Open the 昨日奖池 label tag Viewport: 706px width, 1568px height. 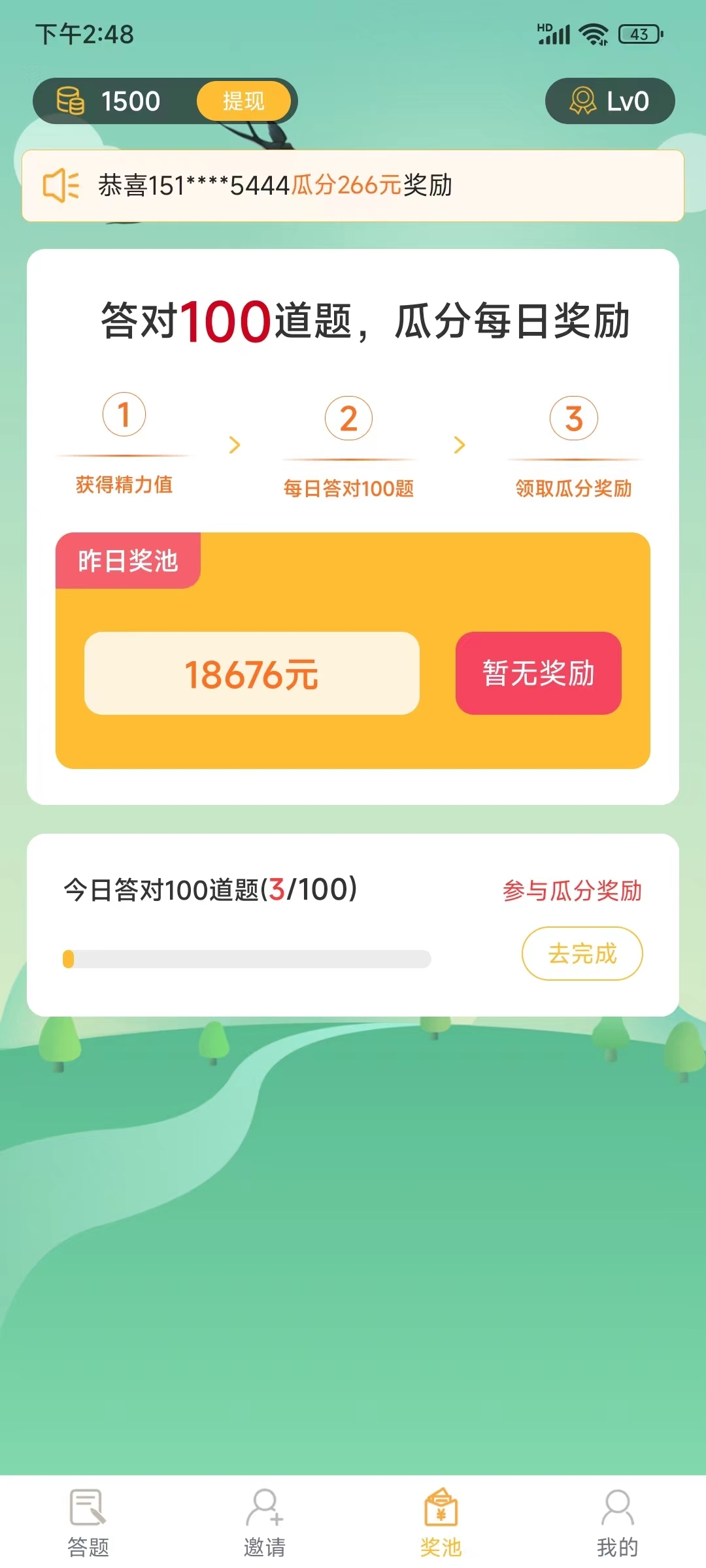(x=127, y=560)
